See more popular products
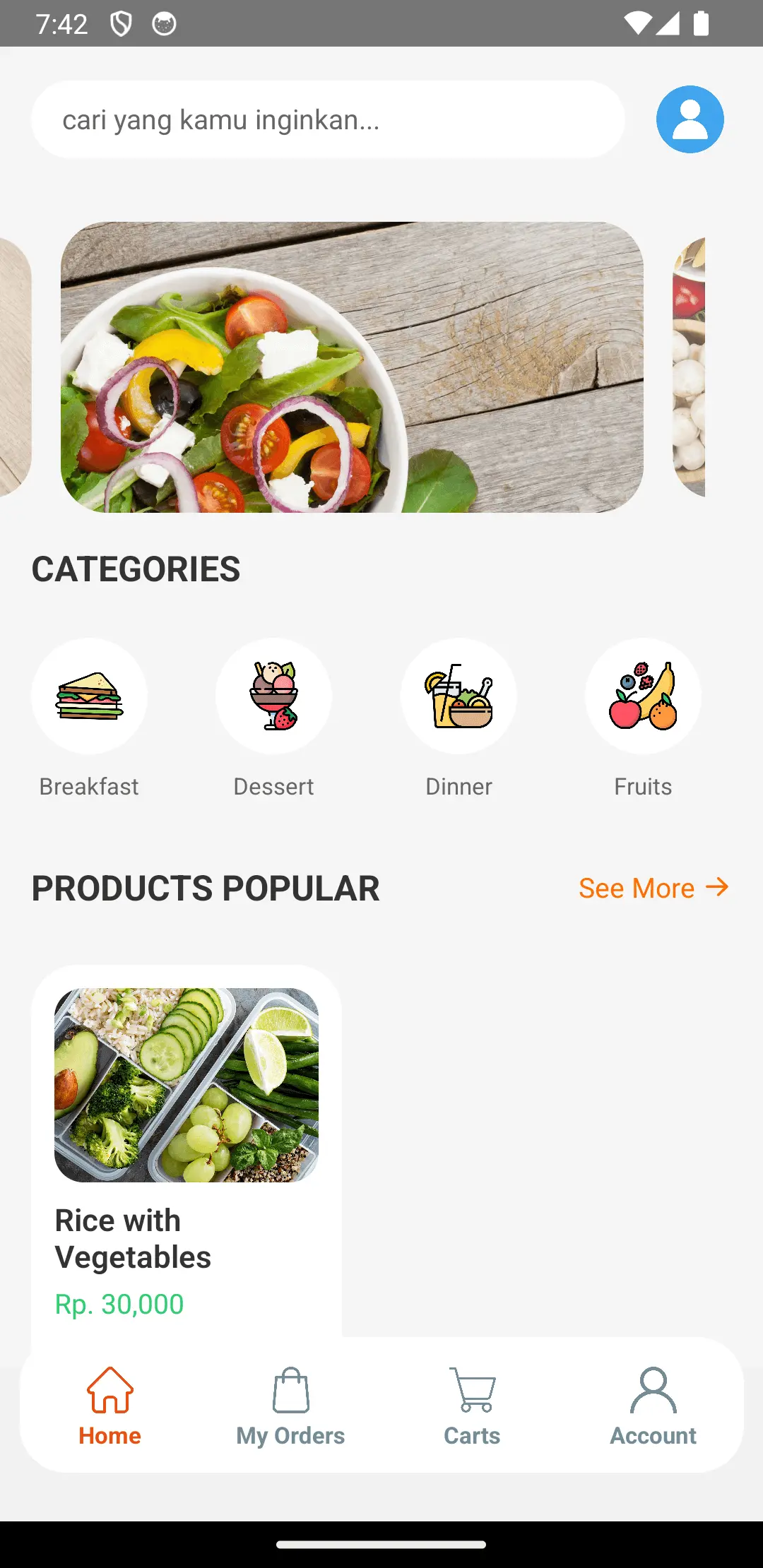This screenshot has width=763, height=1568. click(x=653, y=888)
